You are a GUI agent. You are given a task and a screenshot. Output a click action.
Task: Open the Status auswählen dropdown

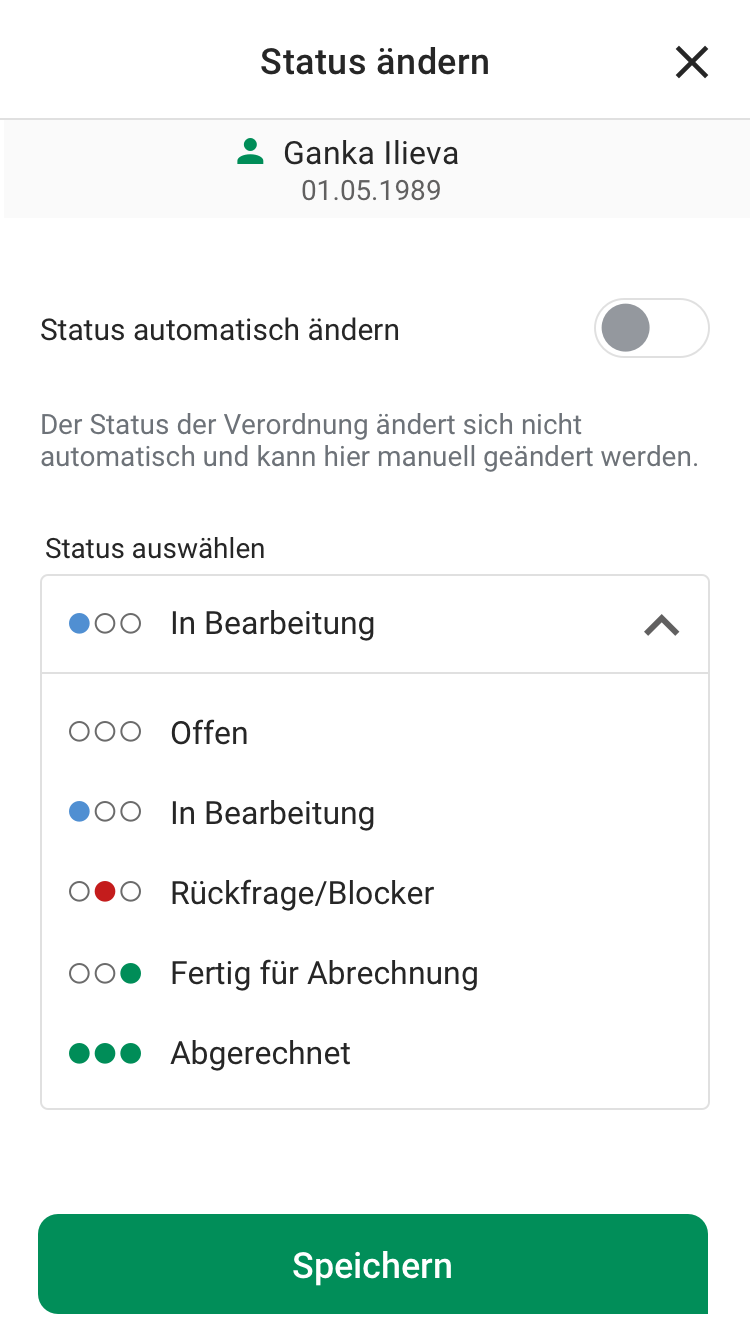375,623
